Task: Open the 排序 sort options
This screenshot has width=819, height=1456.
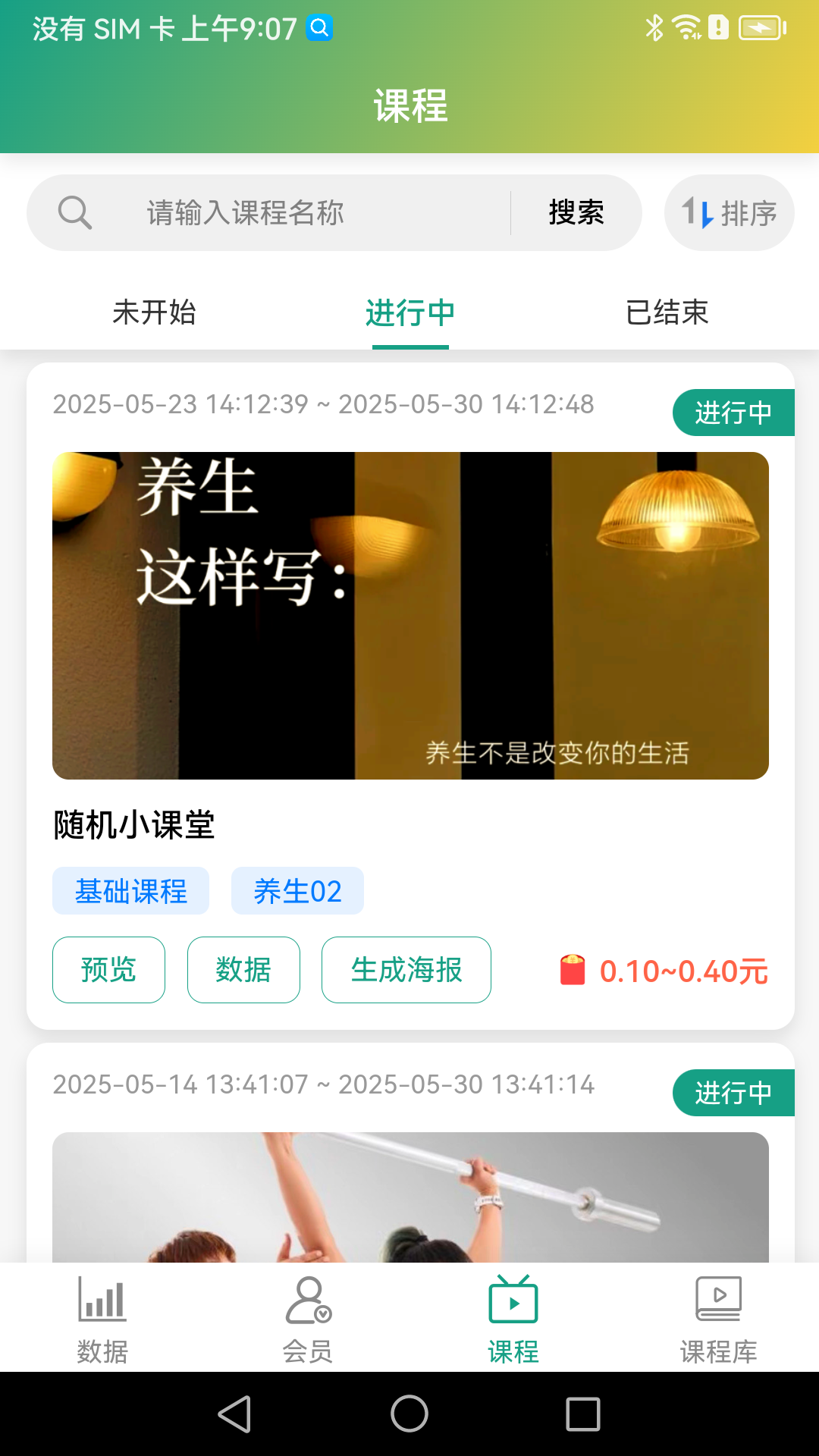Action: (729, 212)
